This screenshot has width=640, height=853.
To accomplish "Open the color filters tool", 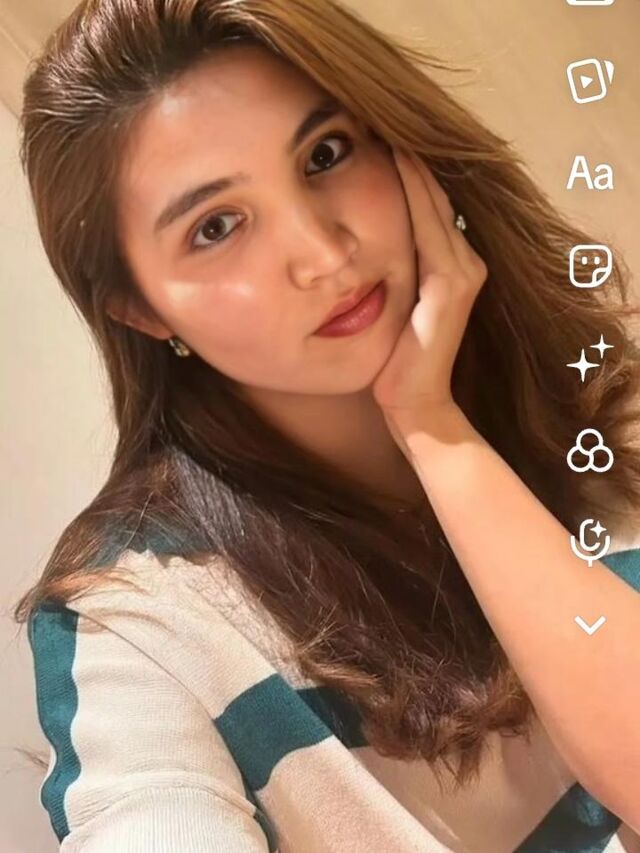I will click(590, 451).
